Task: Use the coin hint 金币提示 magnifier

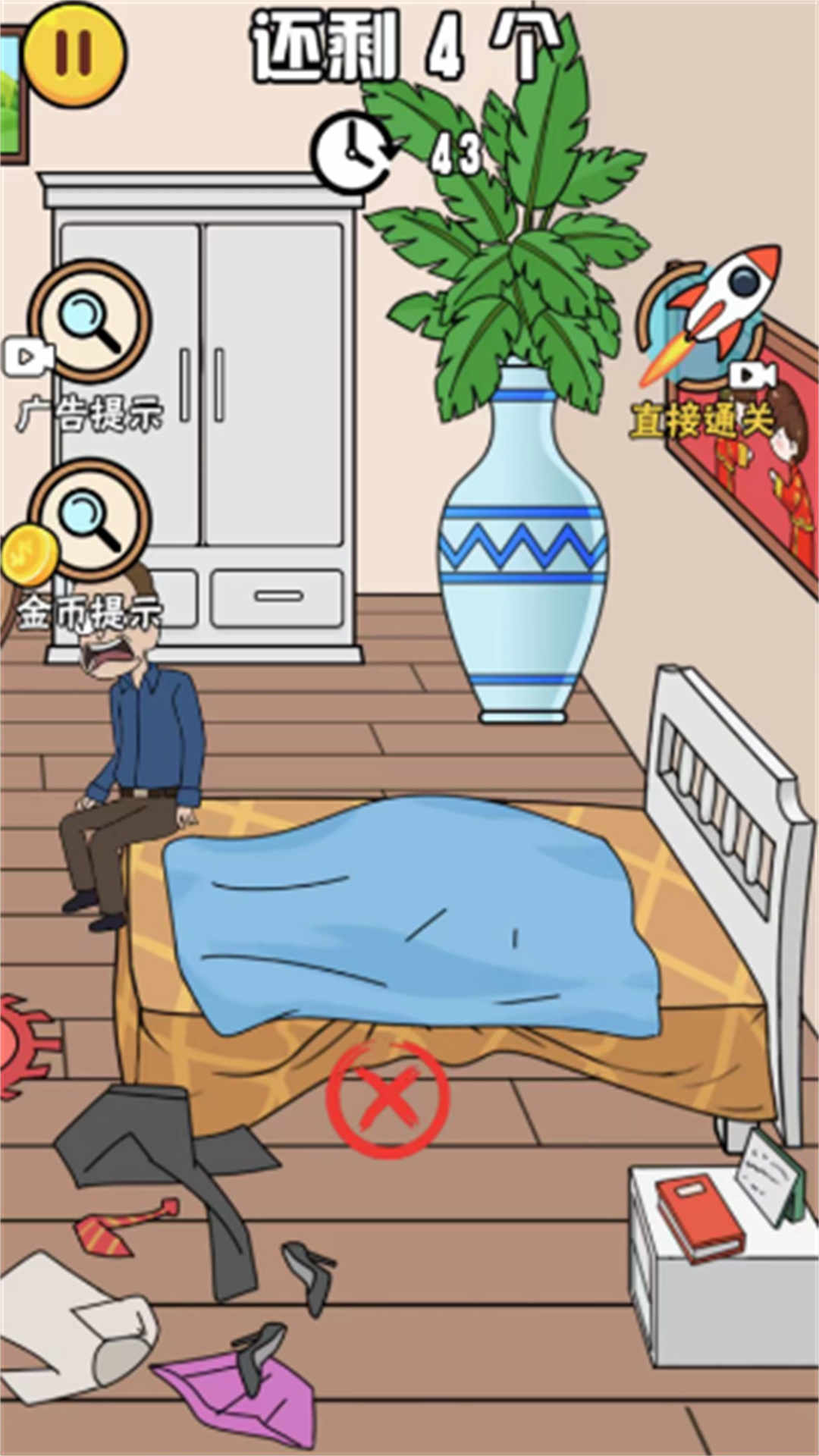Action: (90, 519)
